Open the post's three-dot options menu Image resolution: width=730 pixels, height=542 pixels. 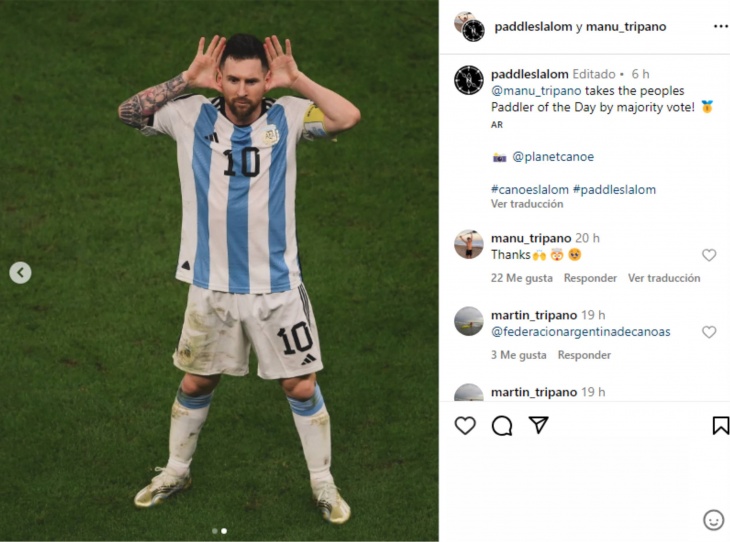tap(720, 26)
